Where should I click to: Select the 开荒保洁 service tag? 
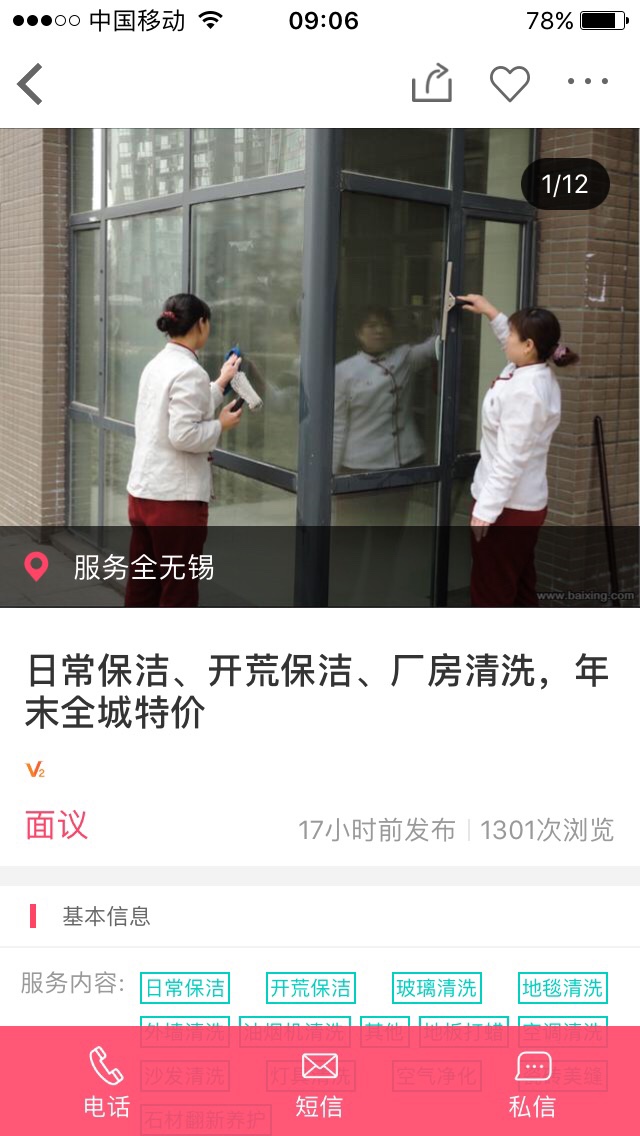pyautogui.click(x=311, y=988)
